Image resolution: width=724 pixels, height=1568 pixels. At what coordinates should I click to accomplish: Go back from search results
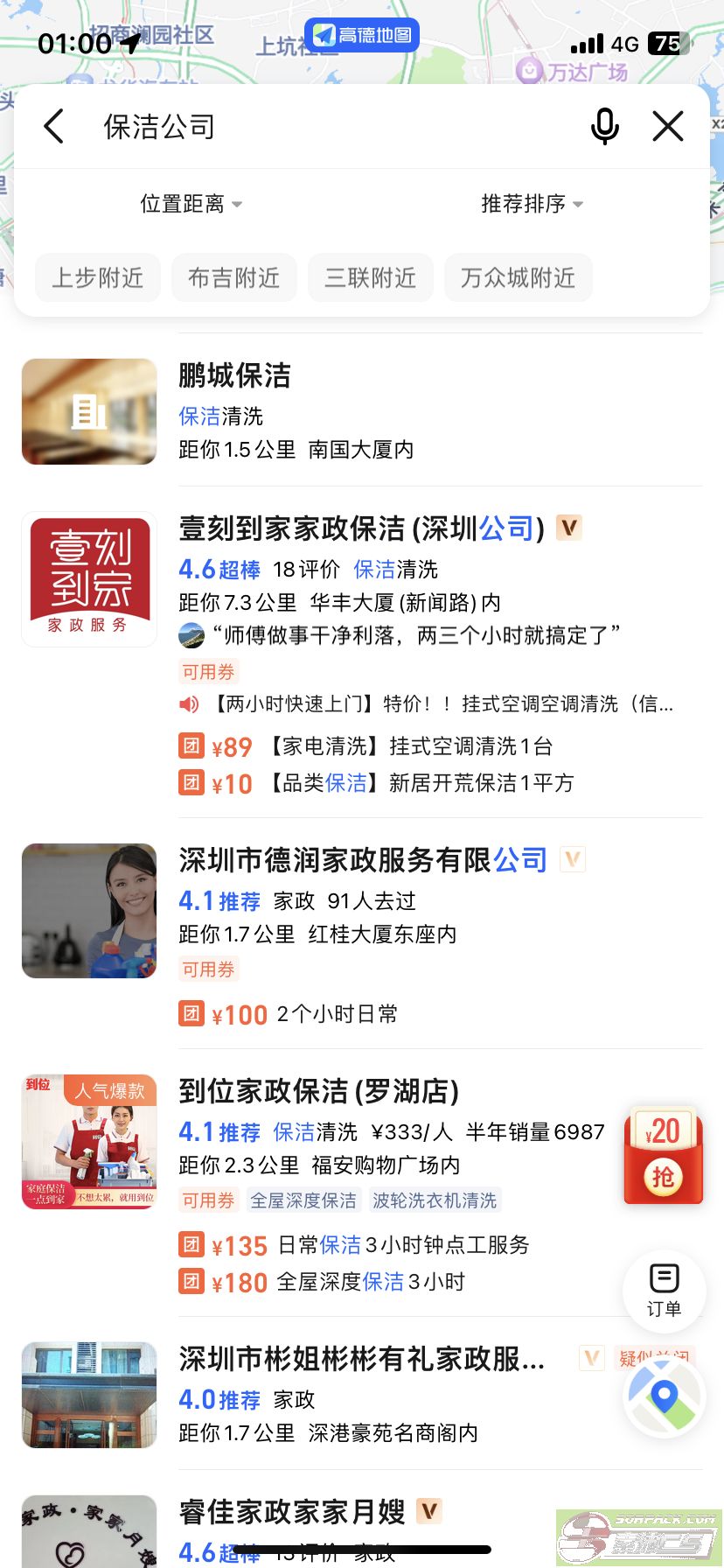[54, 127]
